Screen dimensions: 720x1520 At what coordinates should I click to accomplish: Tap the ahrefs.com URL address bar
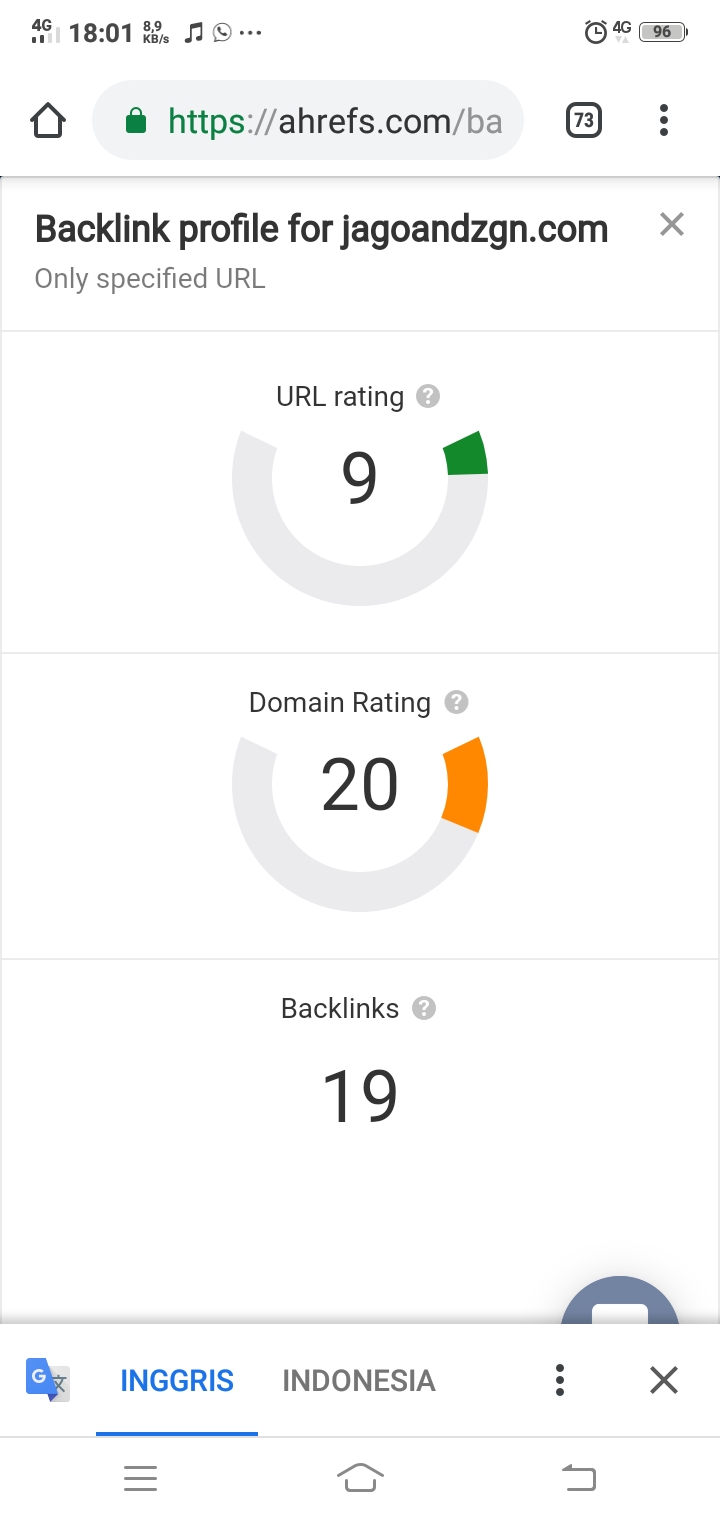(x=308, y=121)
